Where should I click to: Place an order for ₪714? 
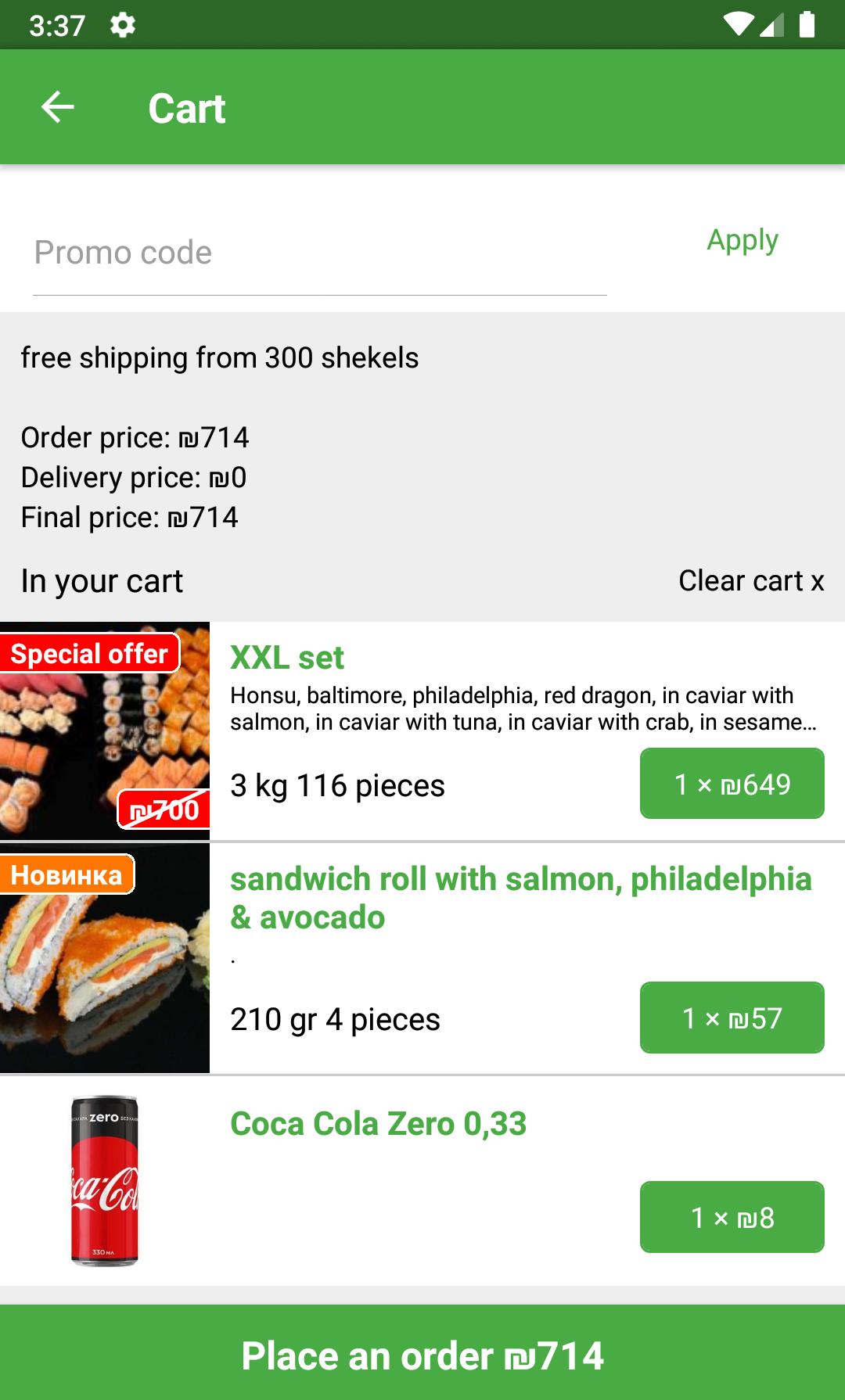click(x=422, y=1354)
